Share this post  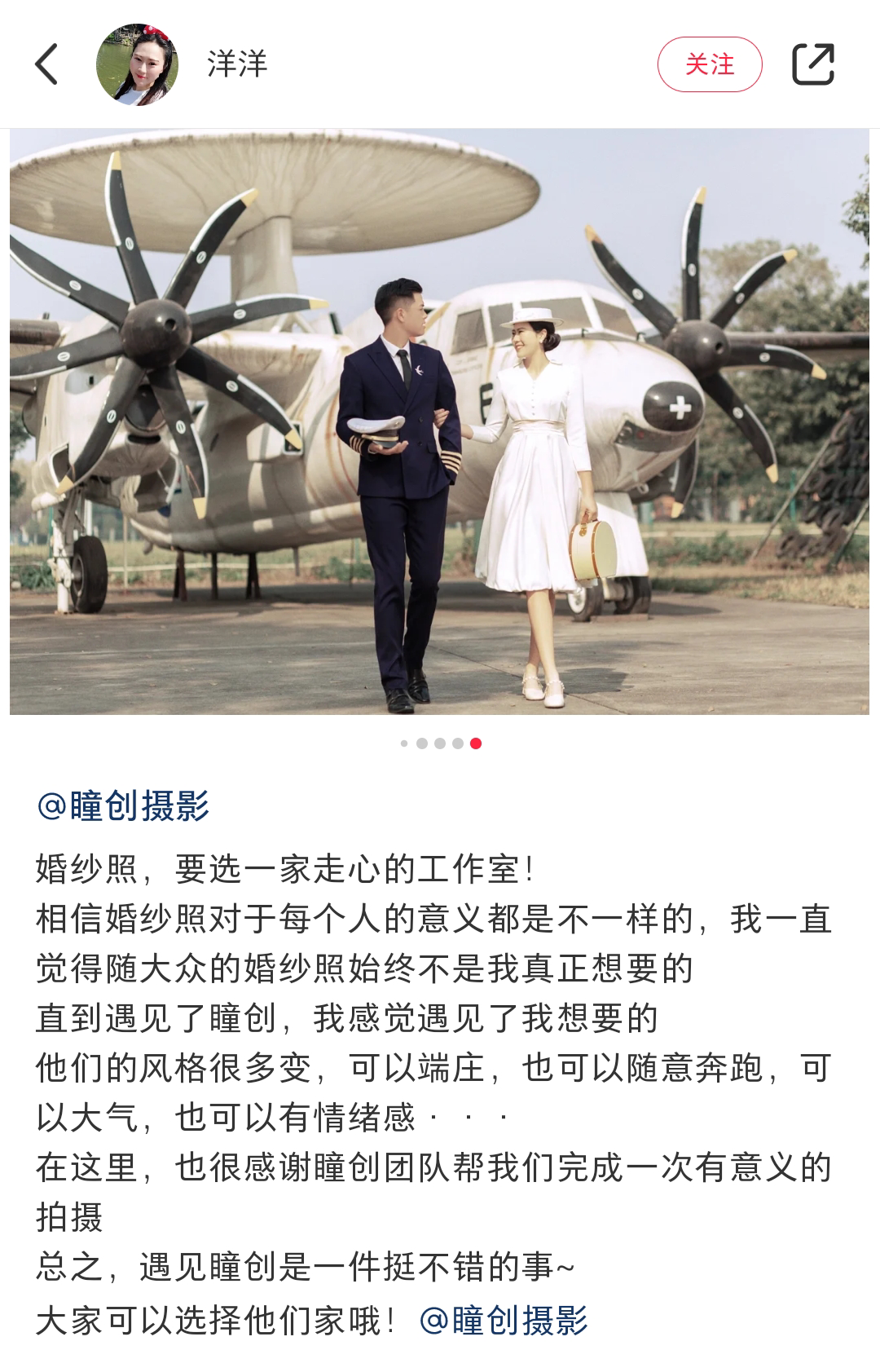point(813,64)
